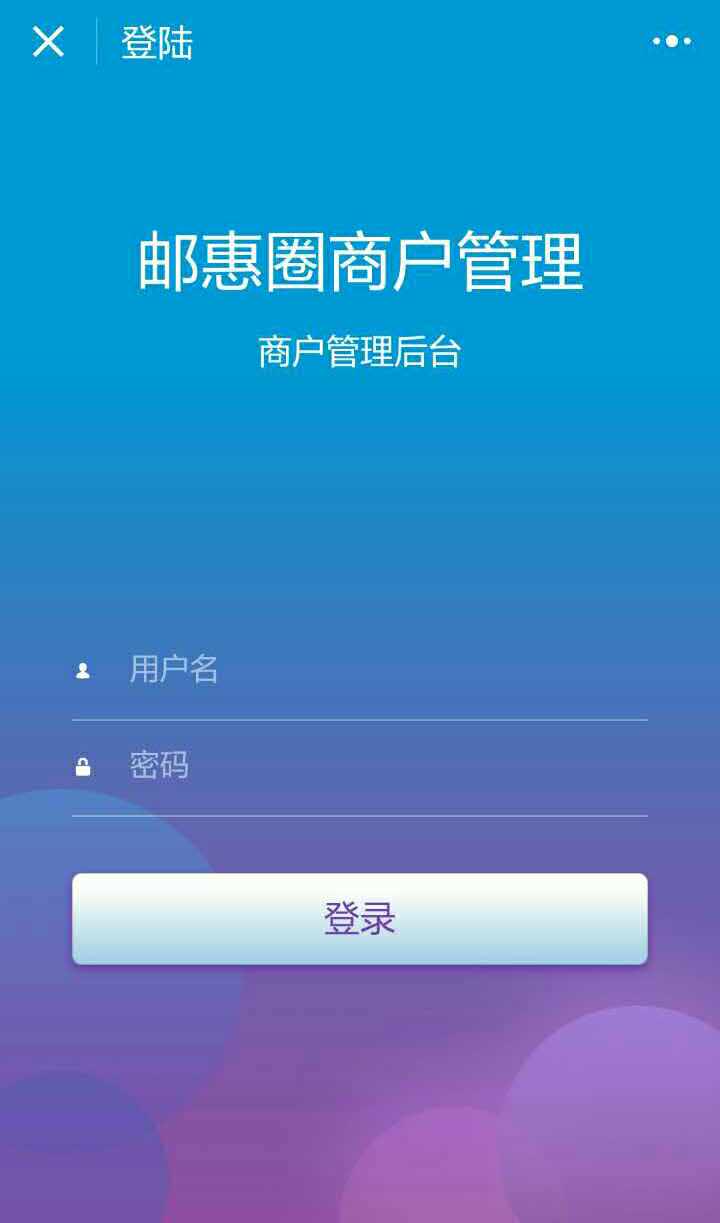Tap the 登录 login button
This screenshot has width=720, height=1223.
360,919
